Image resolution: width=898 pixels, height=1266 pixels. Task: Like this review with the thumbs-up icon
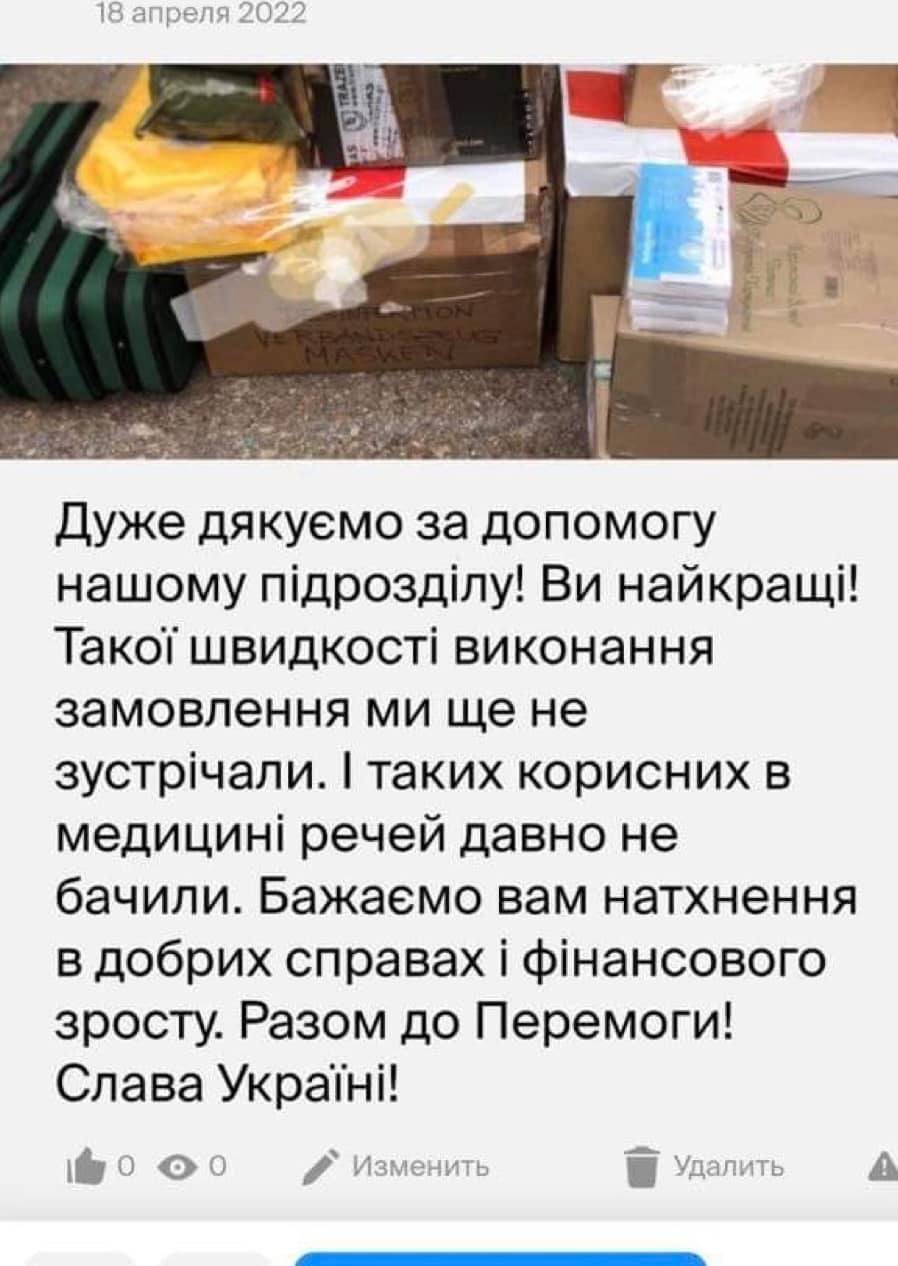pyautogui.click(x=86, y=1166)
